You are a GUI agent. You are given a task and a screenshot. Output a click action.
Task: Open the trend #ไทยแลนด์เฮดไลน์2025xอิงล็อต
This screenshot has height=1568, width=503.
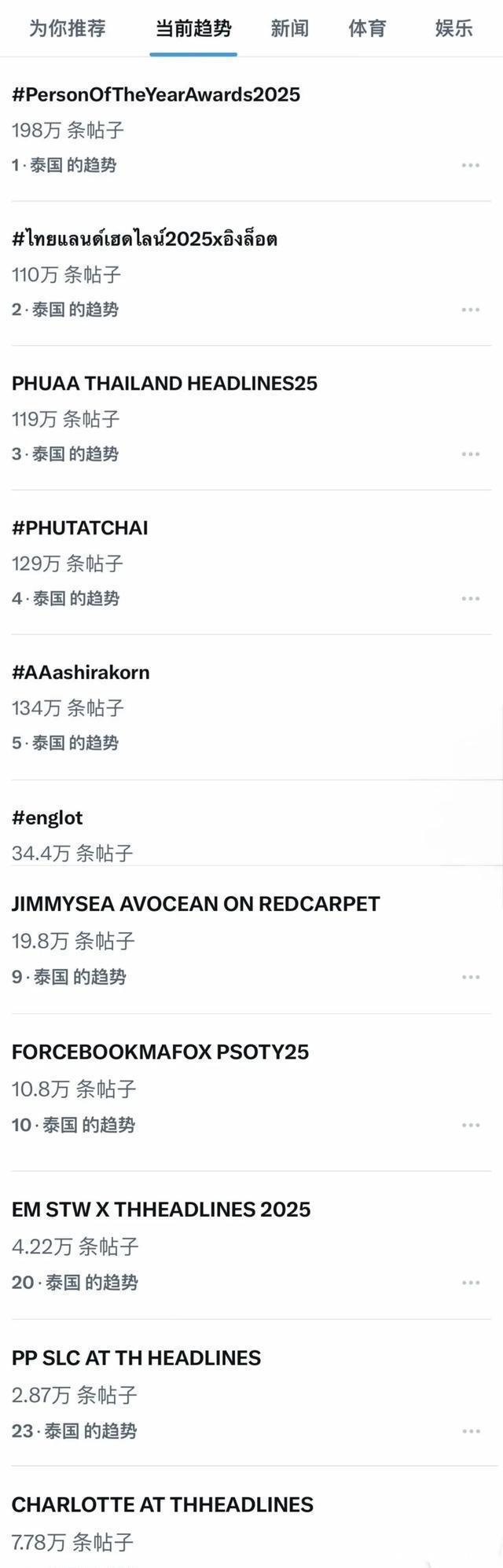click(x=145, y=239)
